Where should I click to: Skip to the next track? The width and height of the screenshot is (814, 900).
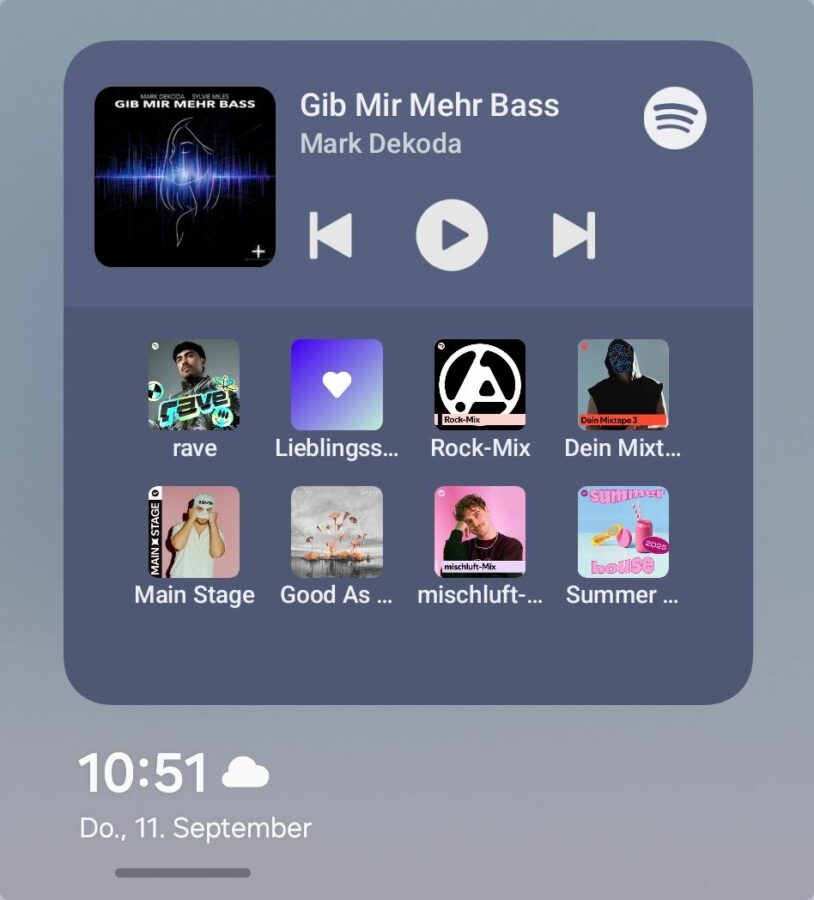(574, 236)
